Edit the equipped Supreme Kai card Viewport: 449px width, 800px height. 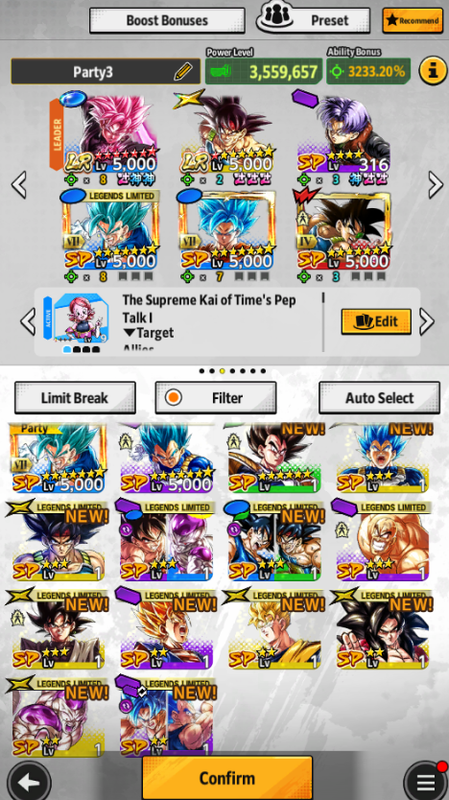click(376, 321)
